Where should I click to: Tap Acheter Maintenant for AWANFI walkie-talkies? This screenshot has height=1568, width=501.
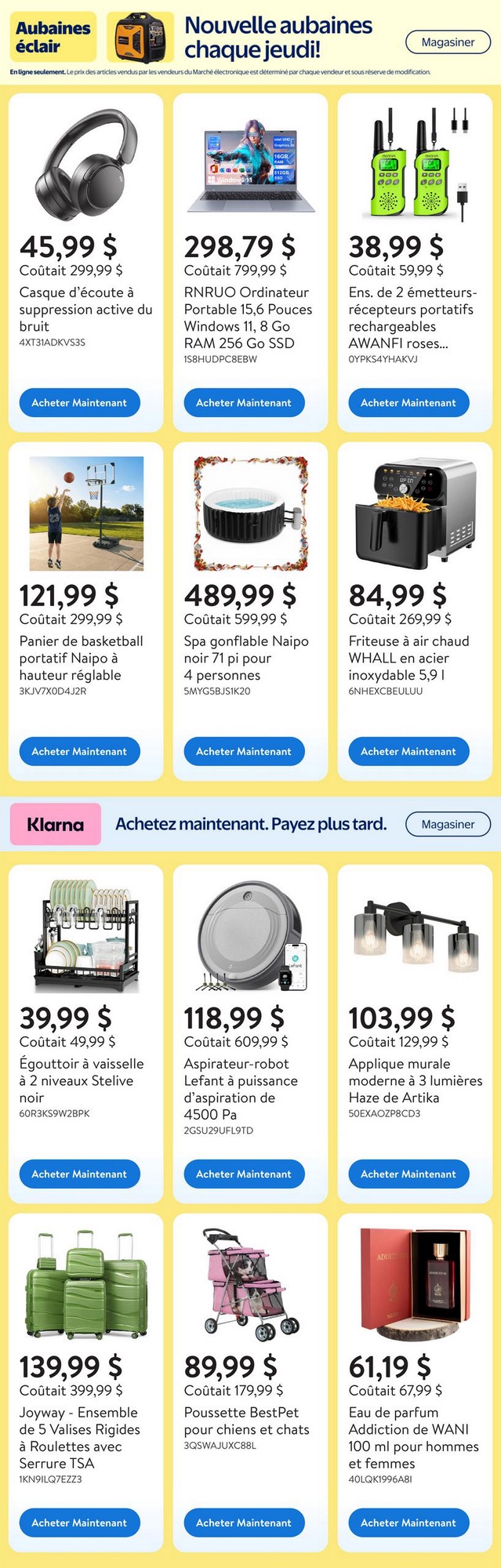408,402
